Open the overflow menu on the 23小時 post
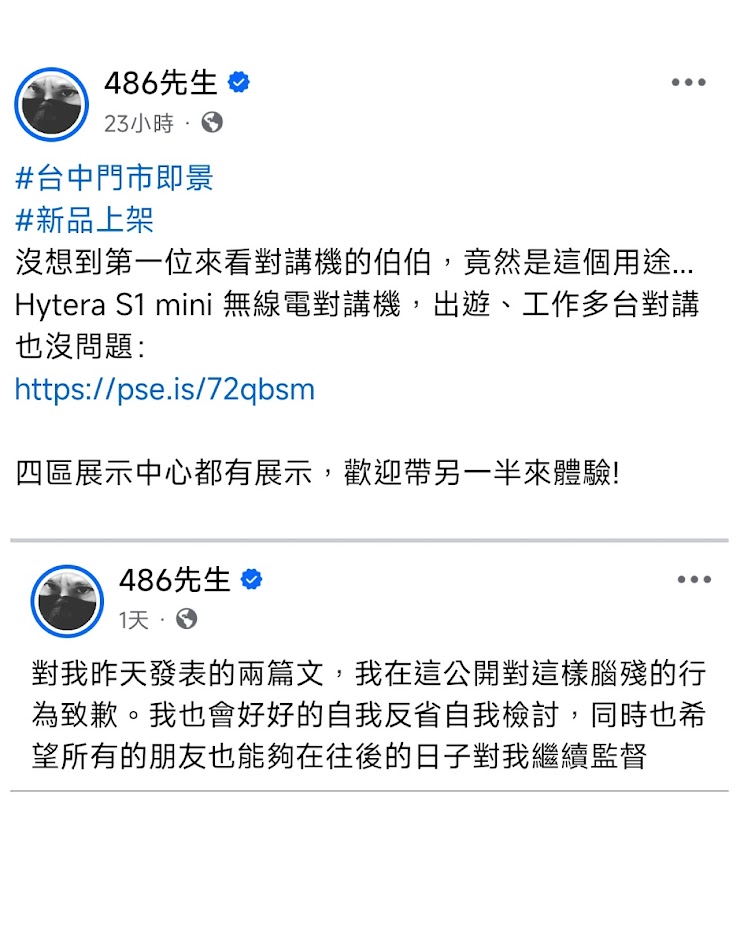This screenshot has width=740, height=925. 688,83
